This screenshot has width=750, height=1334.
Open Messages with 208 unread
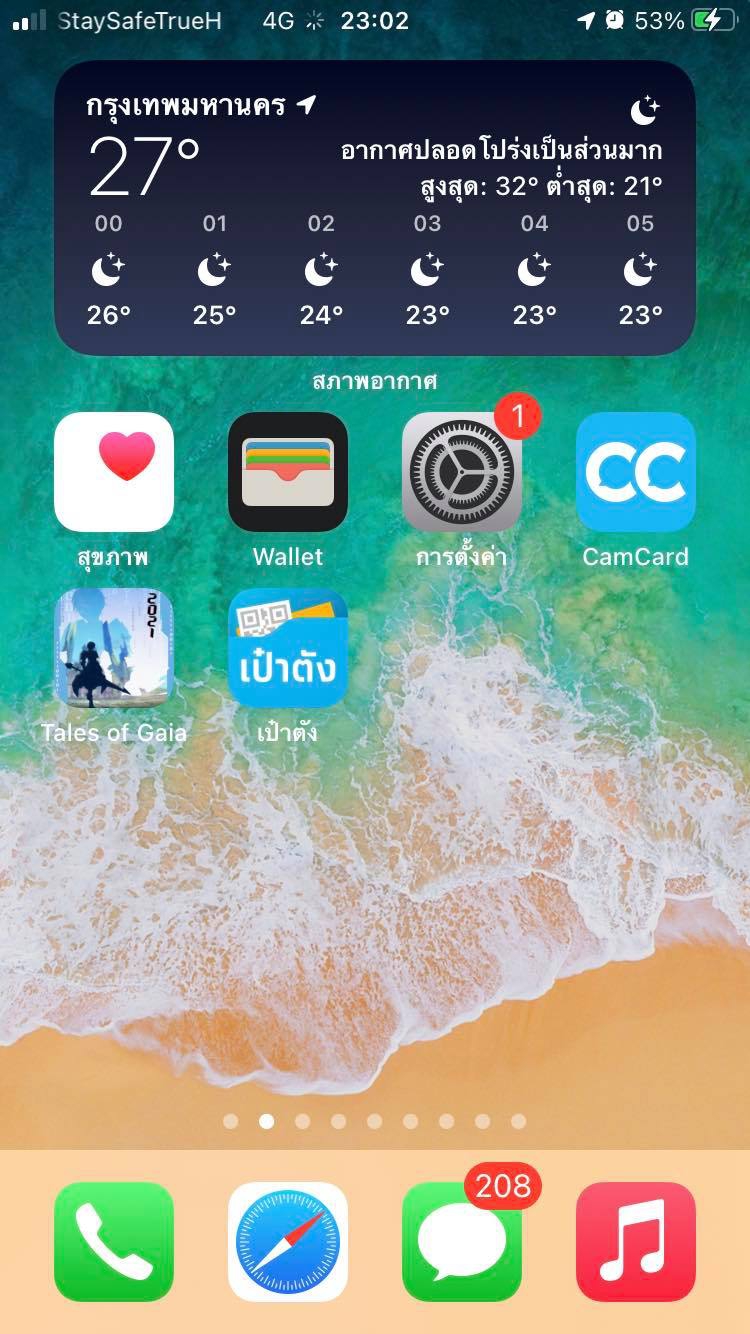coord(461,1241)
